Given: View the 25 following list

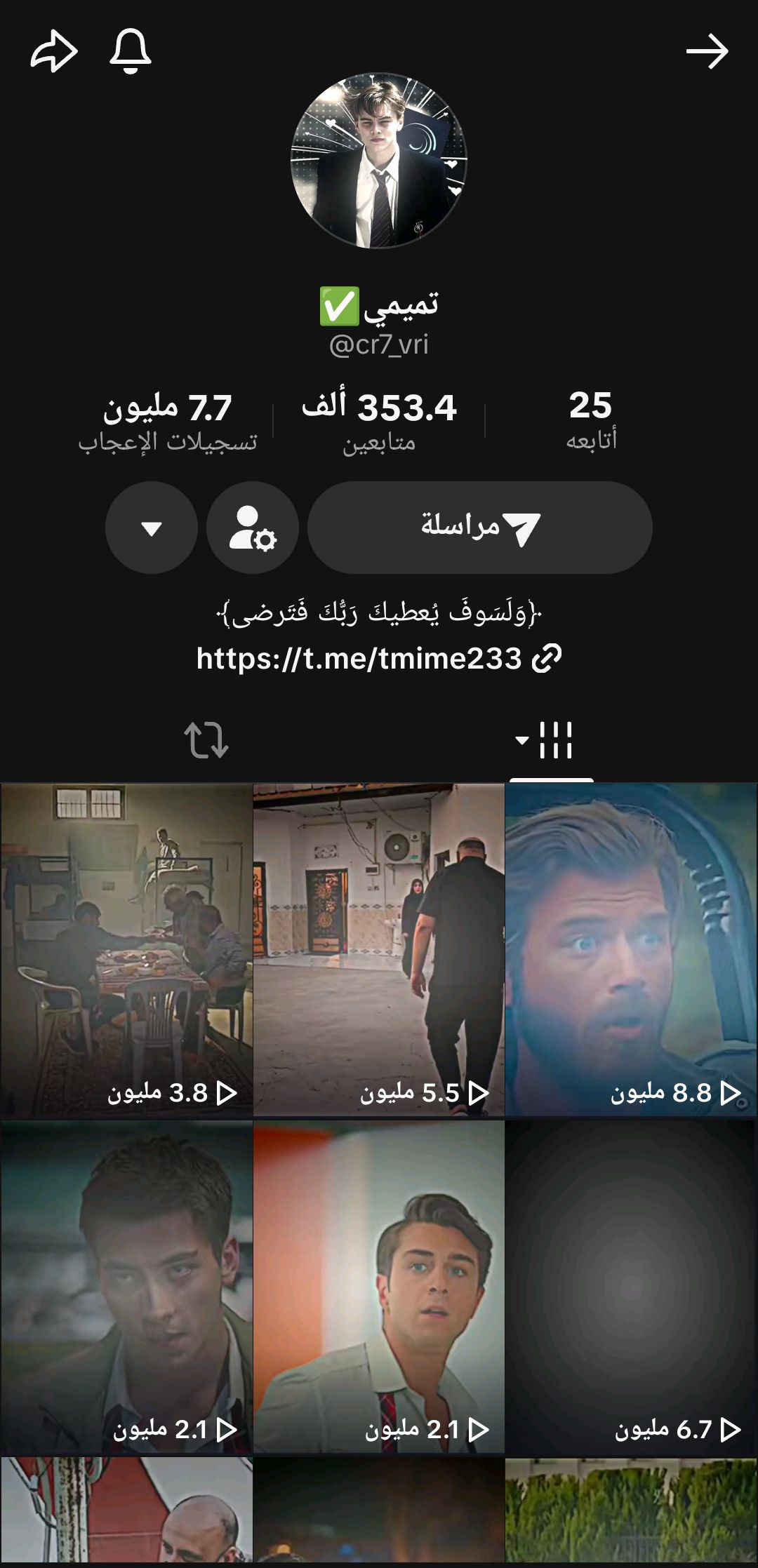Looking at the screenshot, I should click(x=591, y=420).
